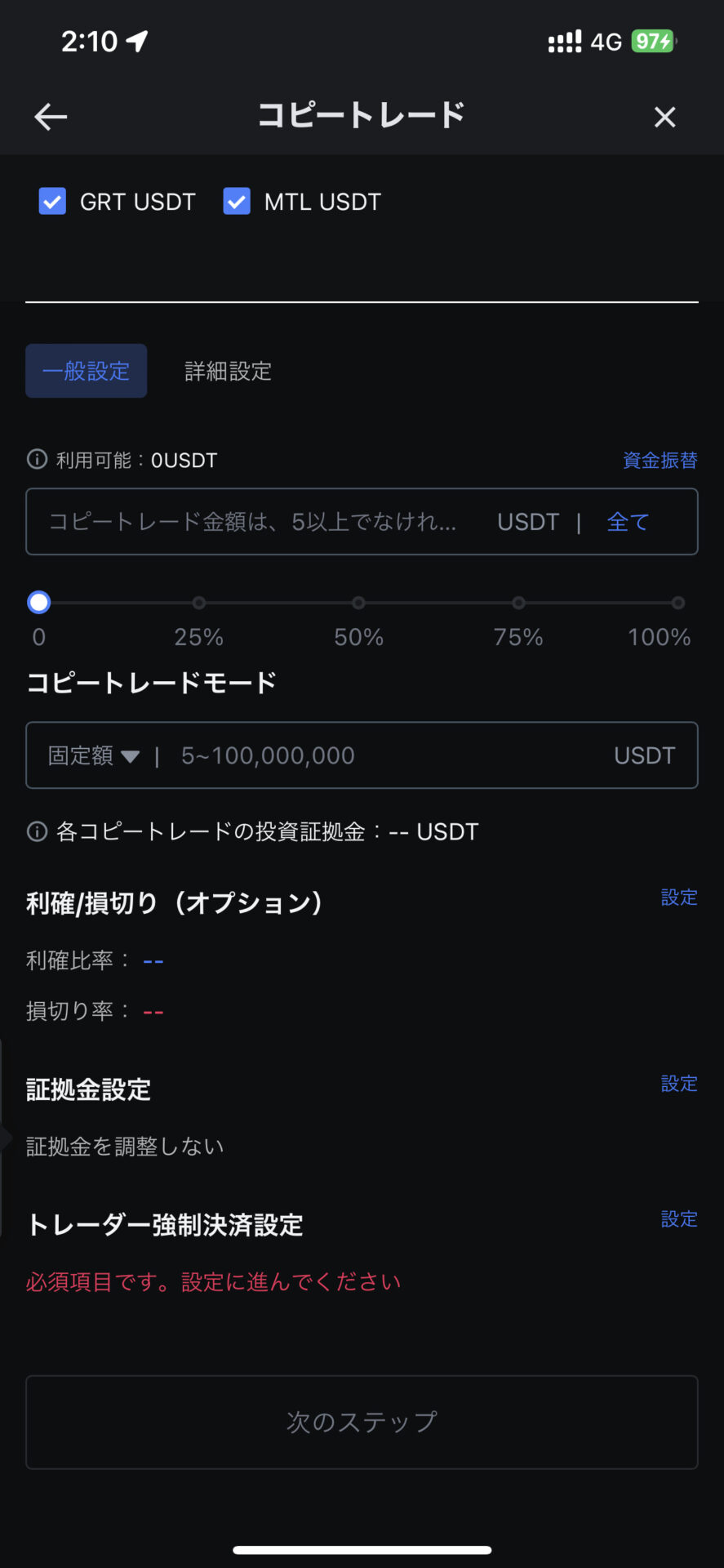
Task: Open the 資金振替 link
Action: 660,460
